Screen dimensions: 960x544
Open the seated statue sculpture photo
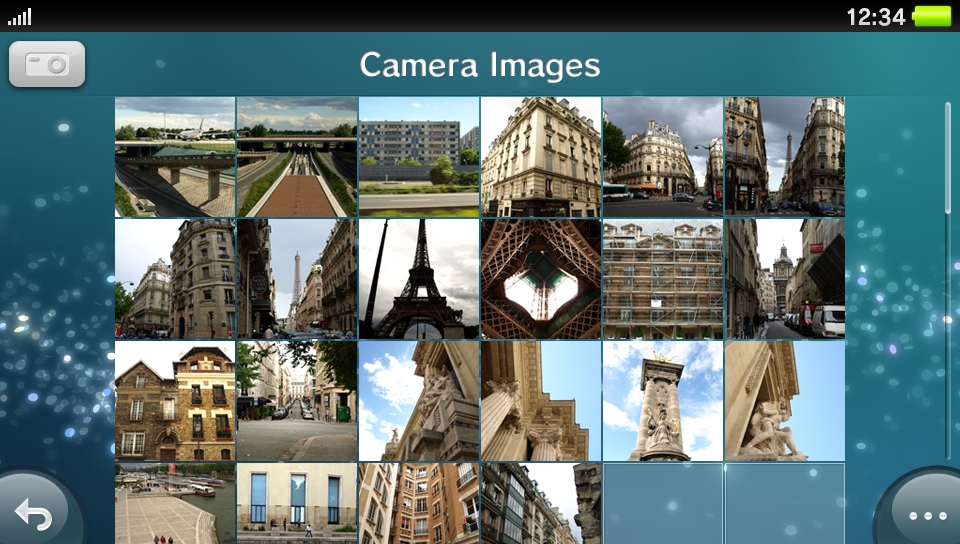coord(785,401)
